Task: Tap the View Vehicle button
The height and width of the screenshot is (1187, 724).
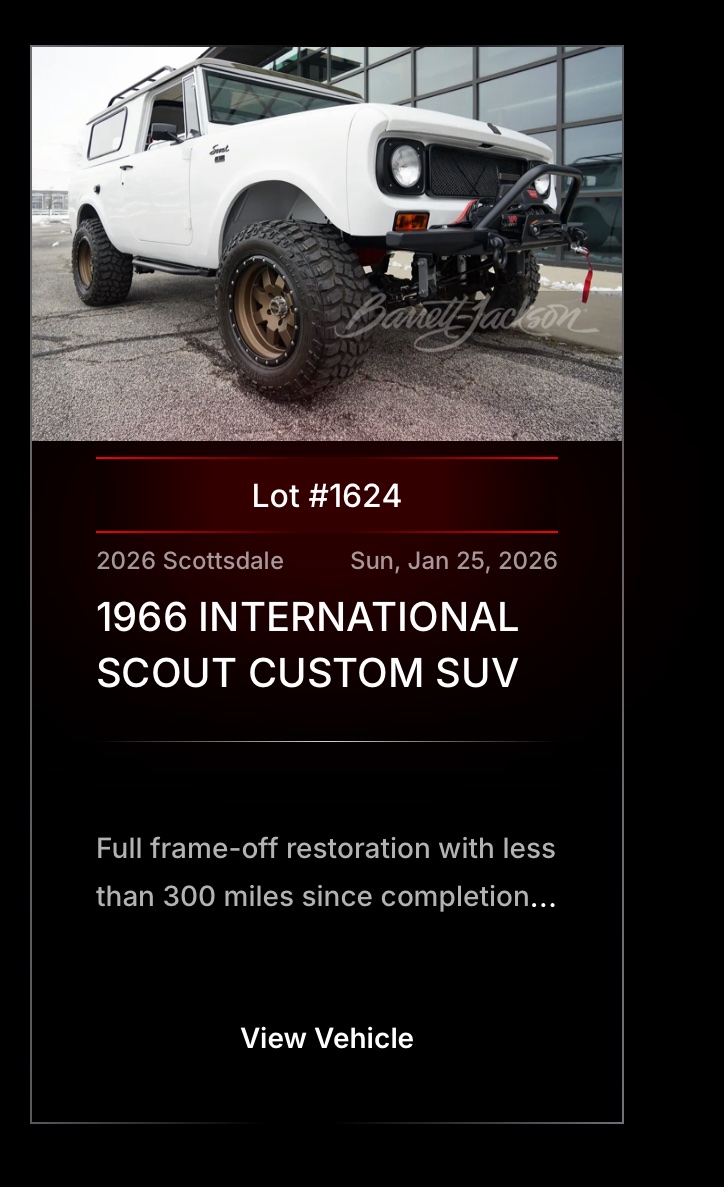Action: point(327,1038)
